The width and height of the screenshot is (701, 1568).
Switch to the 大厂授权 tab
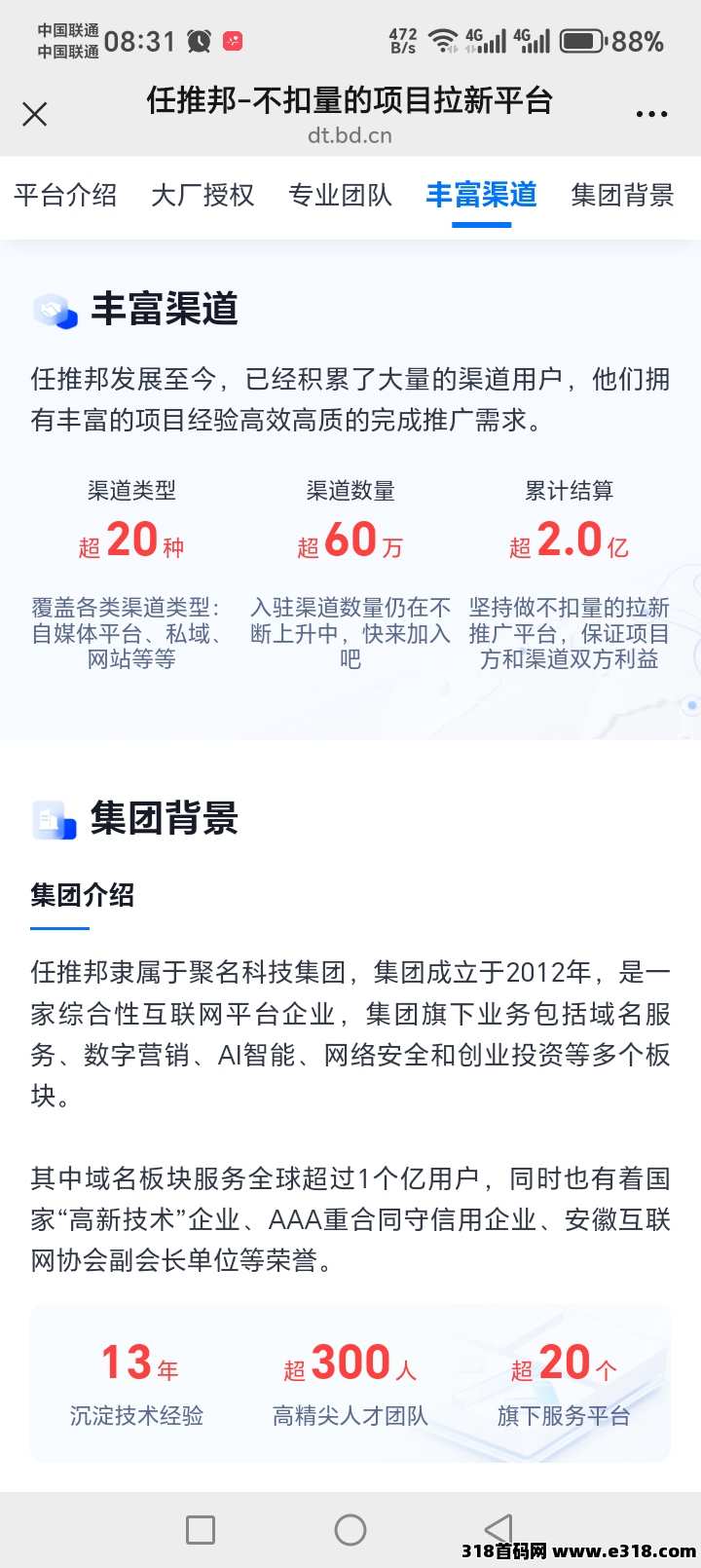[x=203, y=195]
